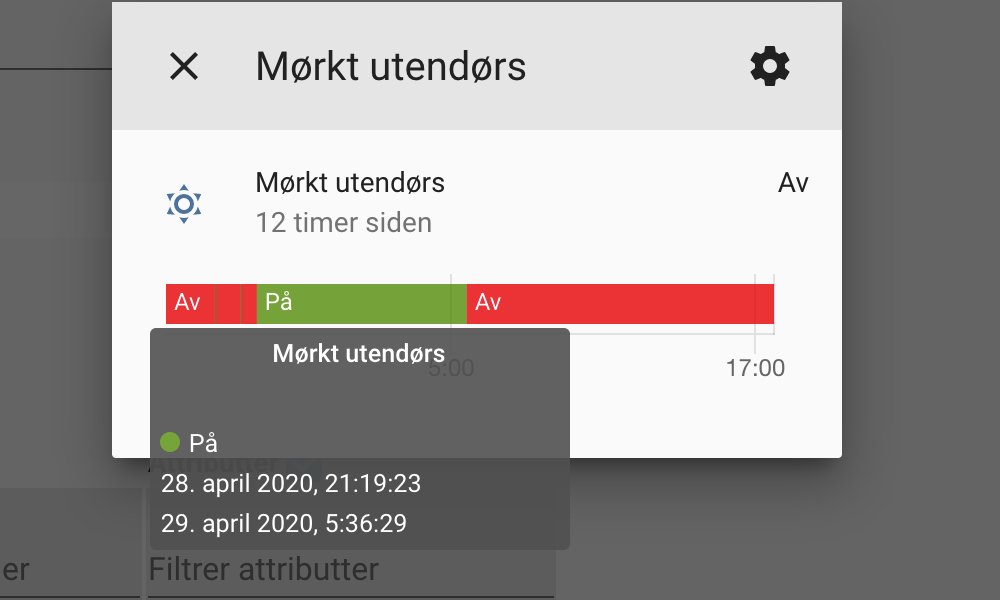1000x600 pixels.
Task: Select the long red Av history segment
Action: pos(620,303)
